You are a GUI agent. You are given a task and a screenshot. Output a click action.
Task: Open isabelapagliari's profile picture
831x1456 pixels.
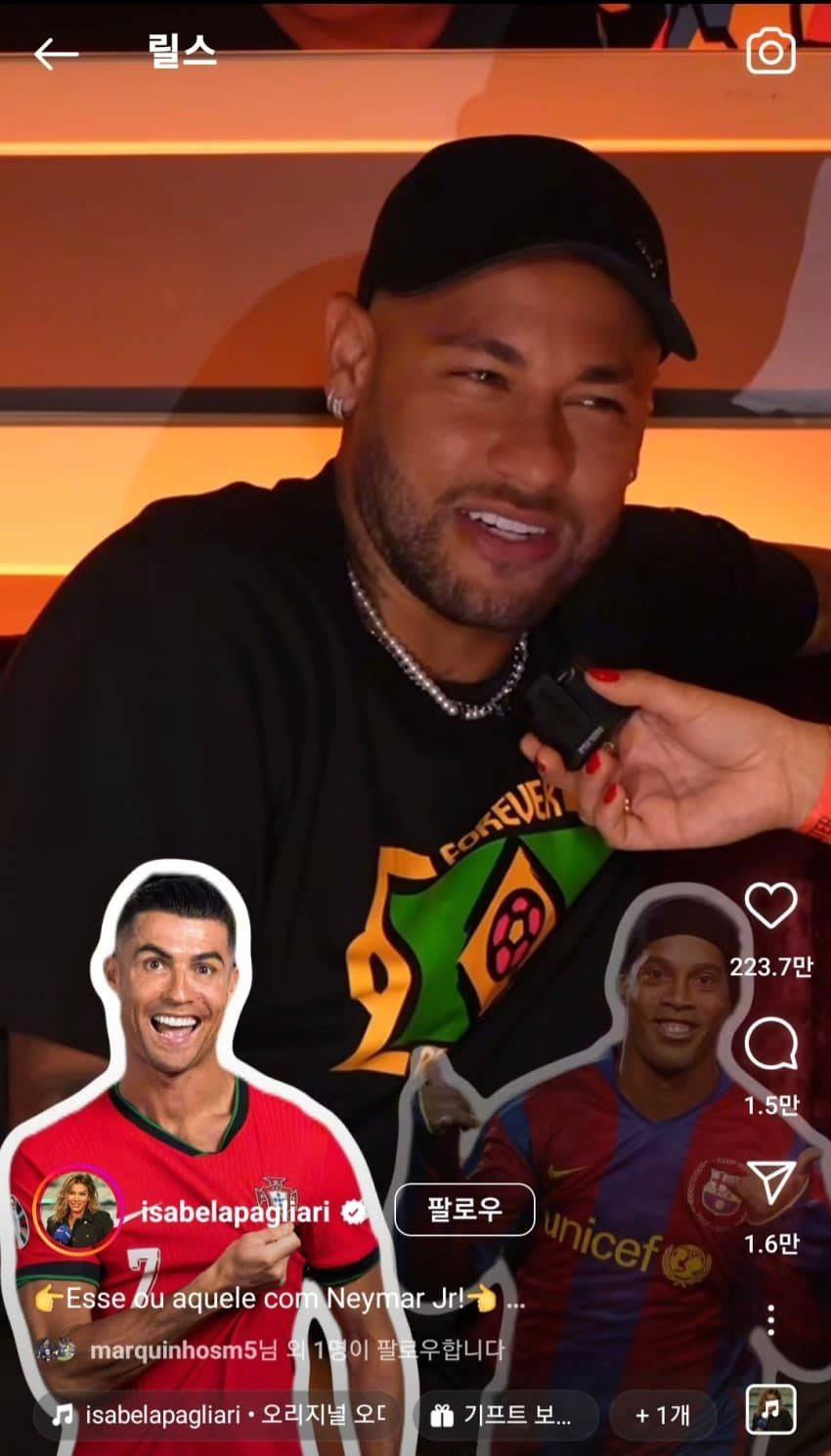click(x=77, y=1211)
